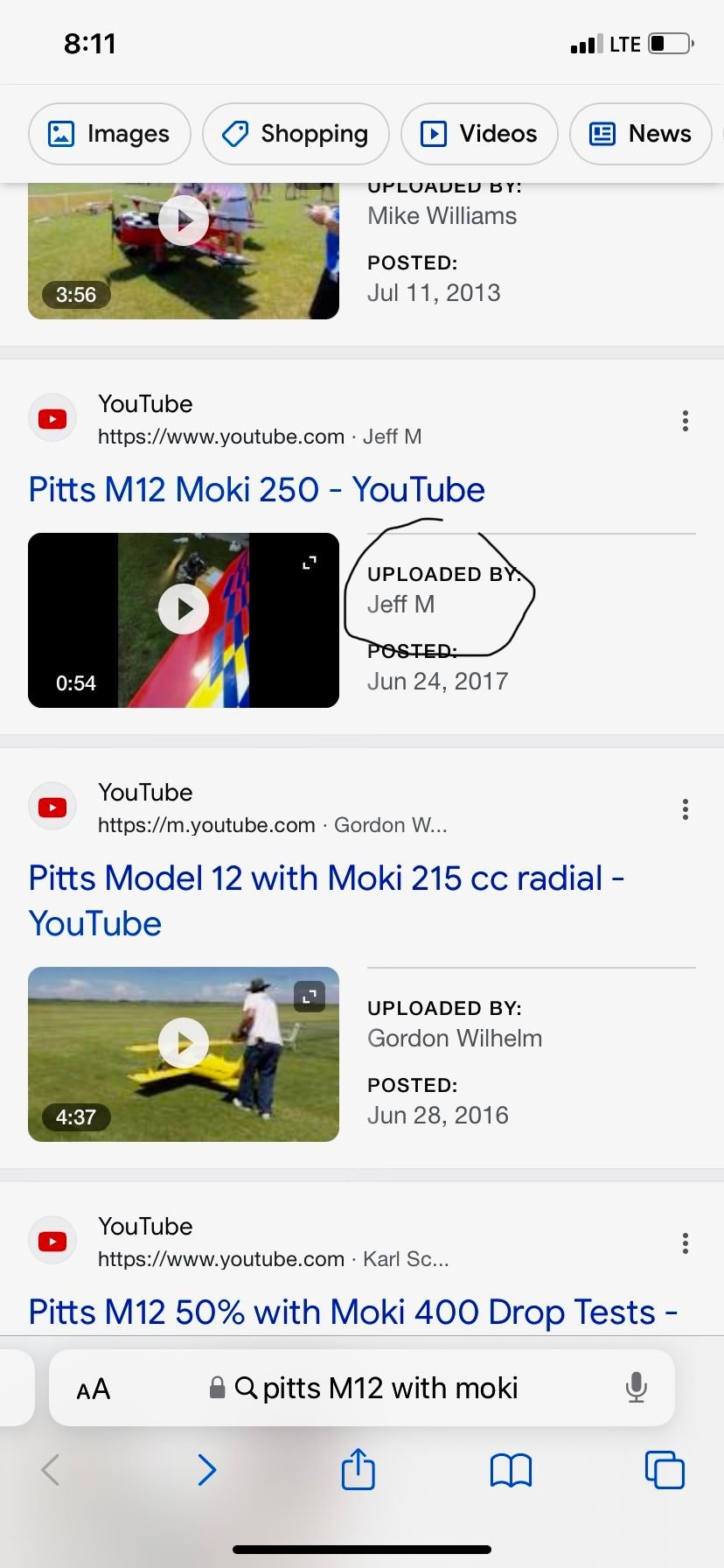Start voice search with the microphone
724x1568 pixels.
click(636, 1388)
